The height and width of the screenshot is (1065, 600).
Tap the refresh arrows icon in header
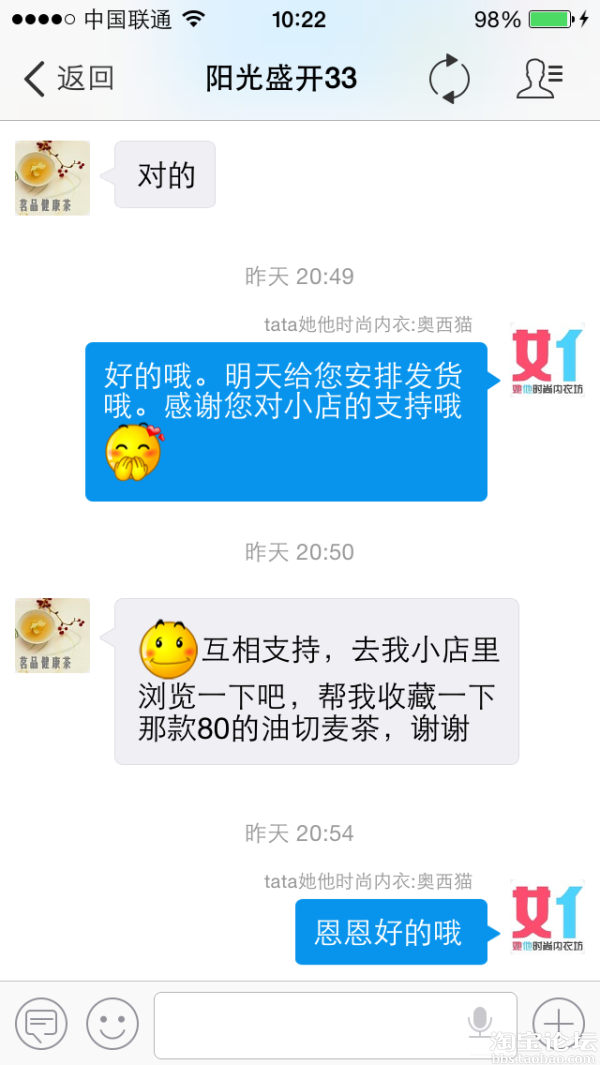tap(449, 79)
